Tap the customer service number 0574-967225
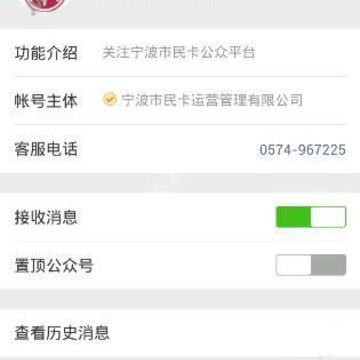Viewport: 360px width, 360px height. pos(302,150)
